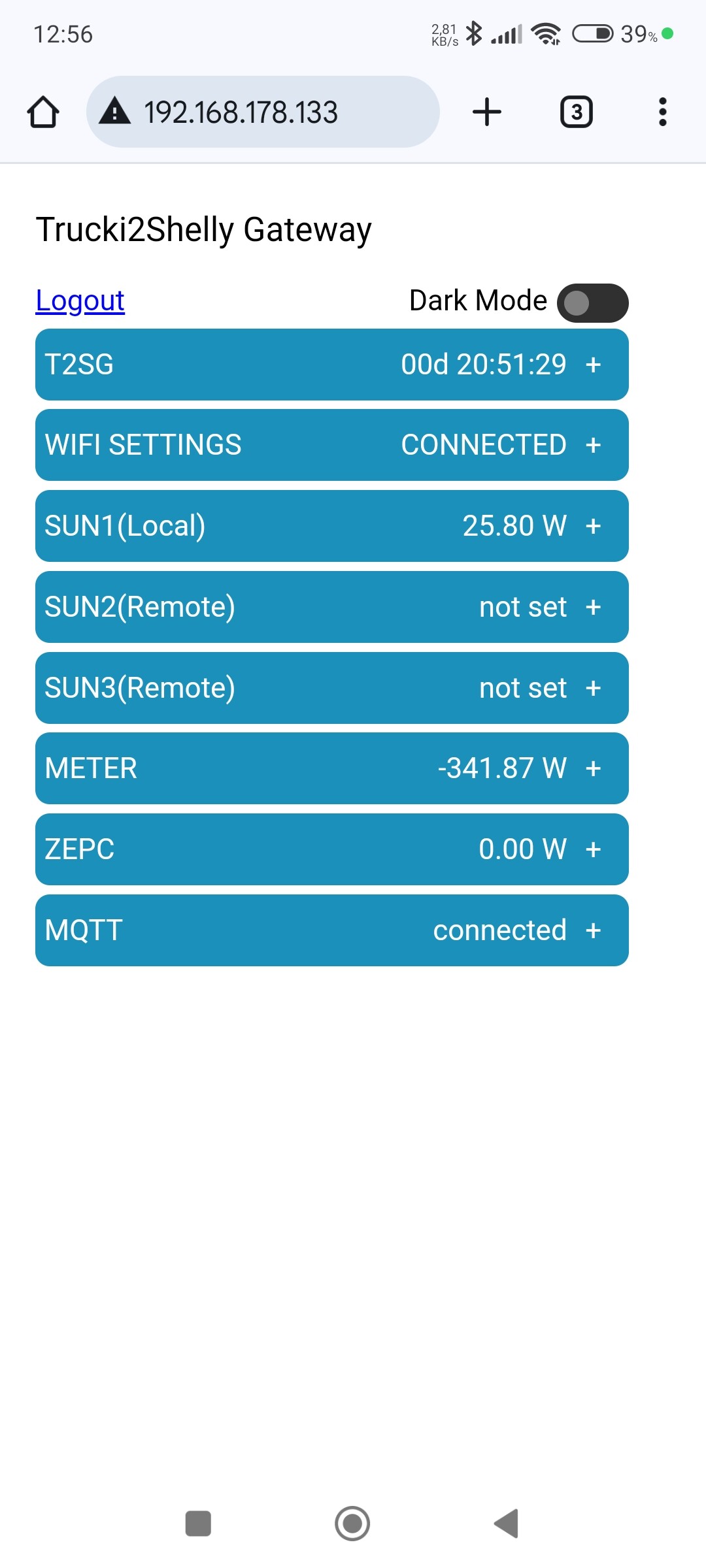Tap the address bar showing 192.168.178.133

click(x=261, y=112)
